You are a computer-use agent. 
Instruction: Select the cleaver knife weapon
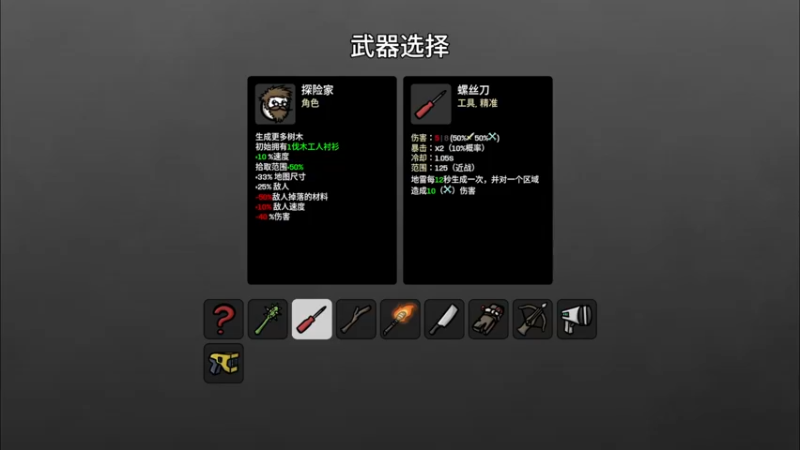[x=444, y=319]
